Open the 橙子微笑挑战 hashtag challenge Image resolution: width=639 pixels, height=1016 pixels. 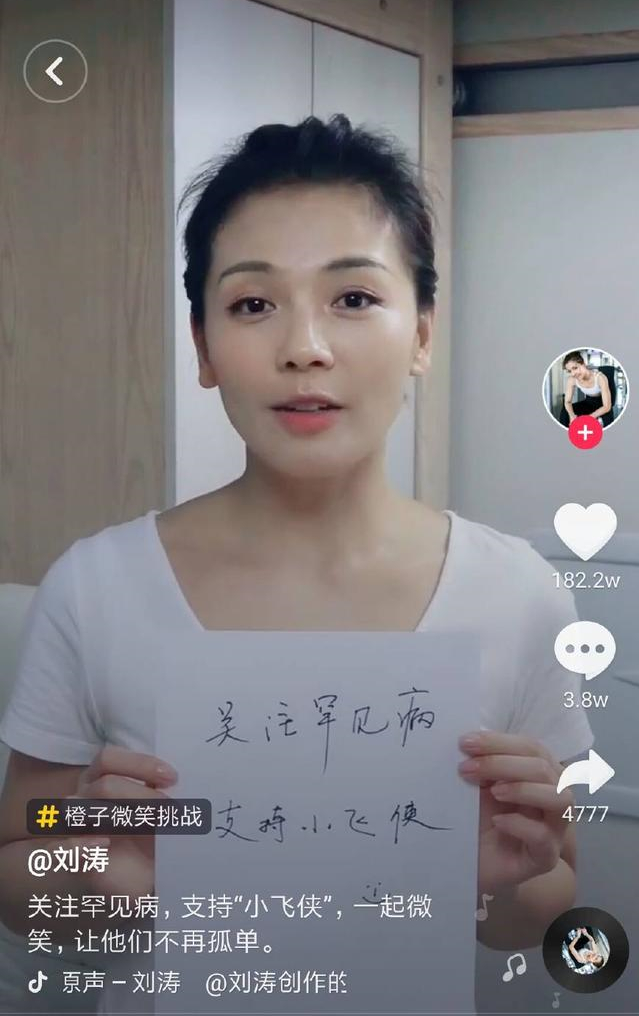[119, 816]
